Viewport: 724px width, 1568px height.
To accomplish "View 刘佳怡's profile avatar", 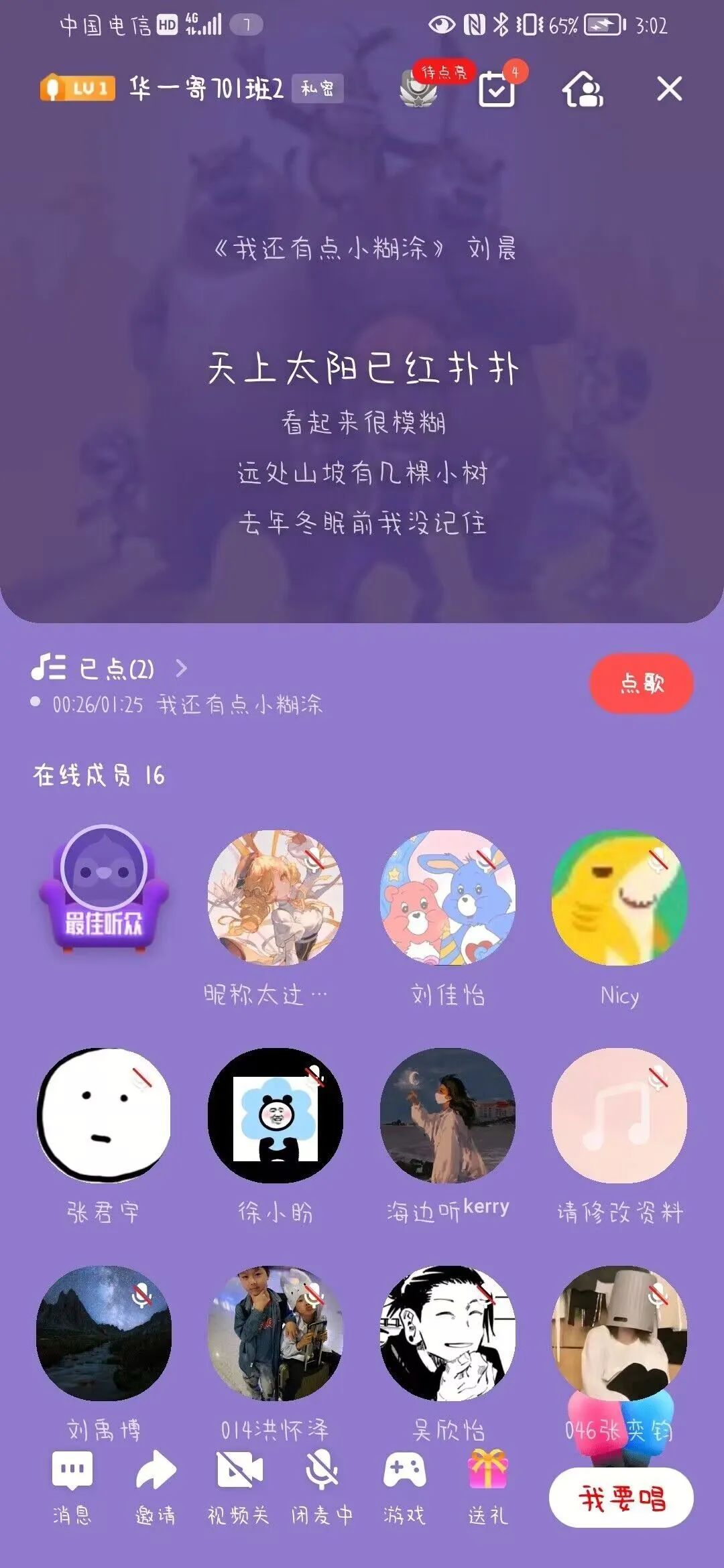I will pos(448,898).
